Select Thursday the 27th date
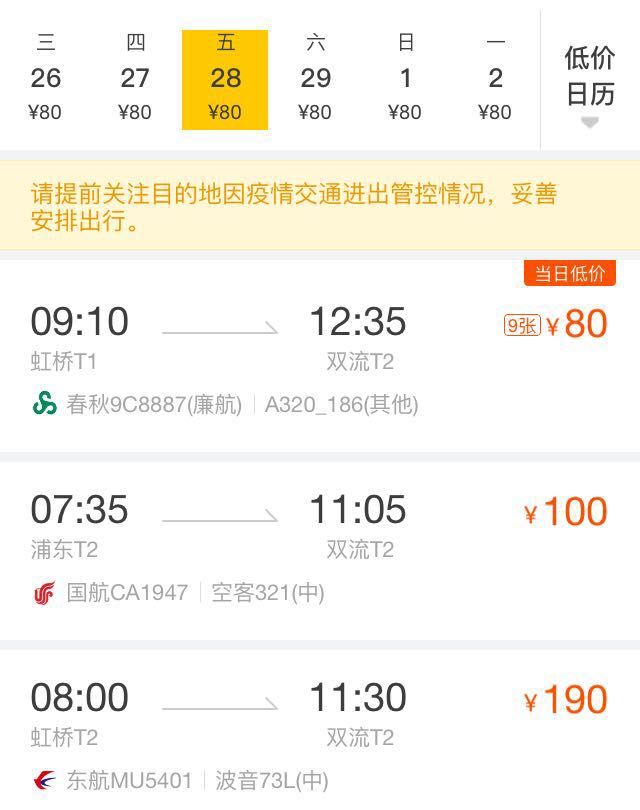640x810 pixels. 135,78
